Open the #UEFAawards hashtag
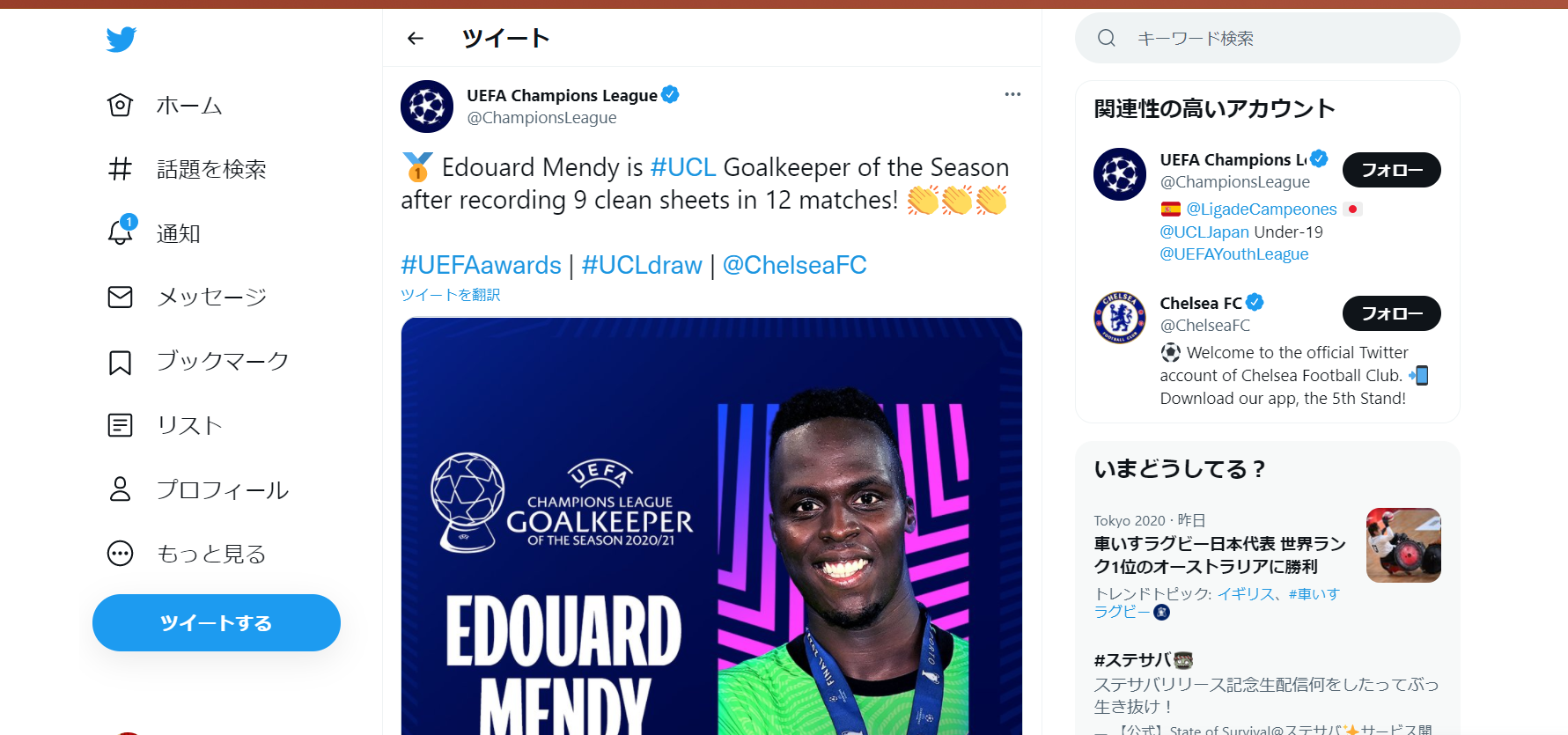The width and height of the screenshot is (1568, 735). (481, 265)
